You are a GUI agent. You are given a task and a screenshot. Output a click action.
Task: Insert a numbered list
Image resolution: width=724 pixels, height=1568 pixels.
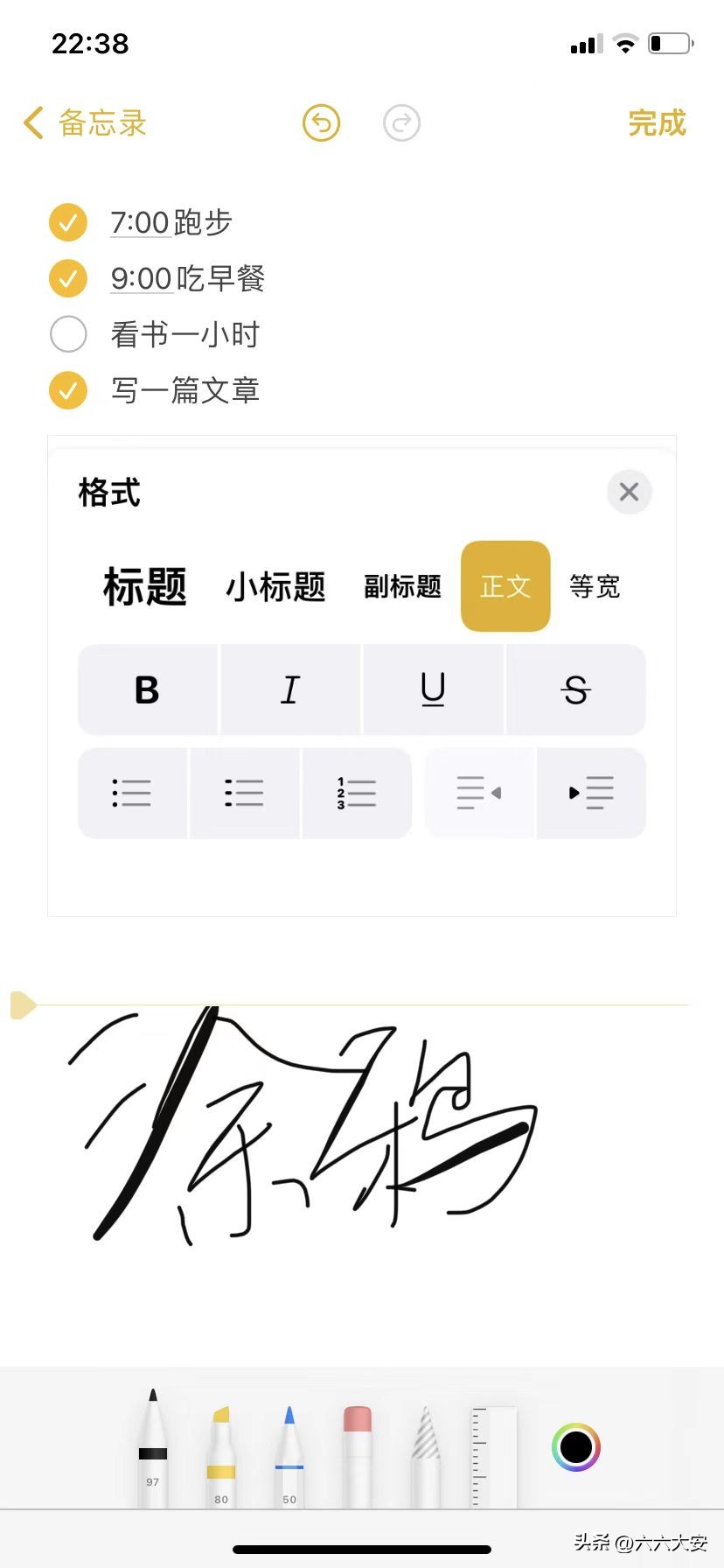pyautogui.click(x=357, y=793)
